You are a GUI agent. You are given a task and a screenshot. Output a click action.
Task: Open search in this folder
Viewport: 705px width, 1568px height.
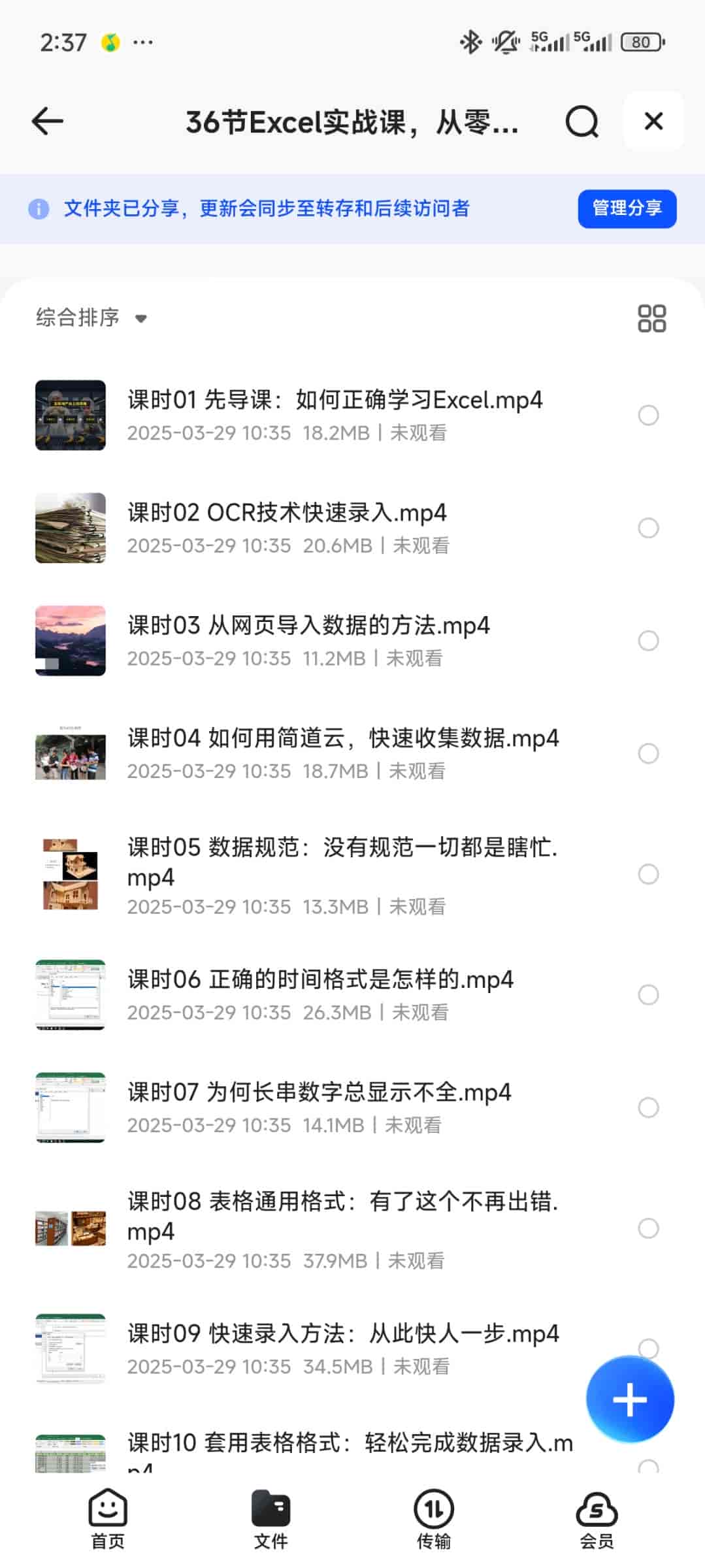[x=582, y=122]
